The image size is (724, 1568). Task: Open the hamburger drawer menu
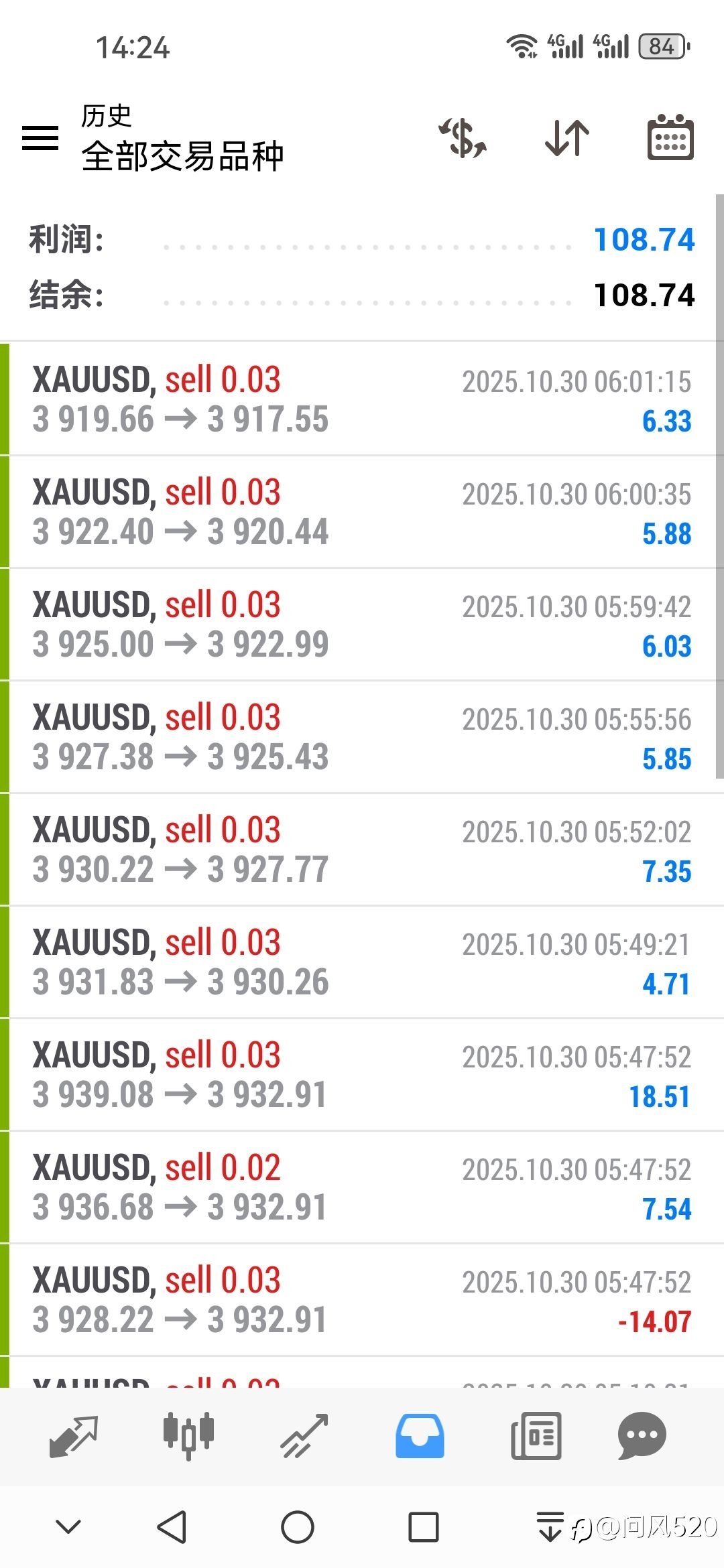40,138
